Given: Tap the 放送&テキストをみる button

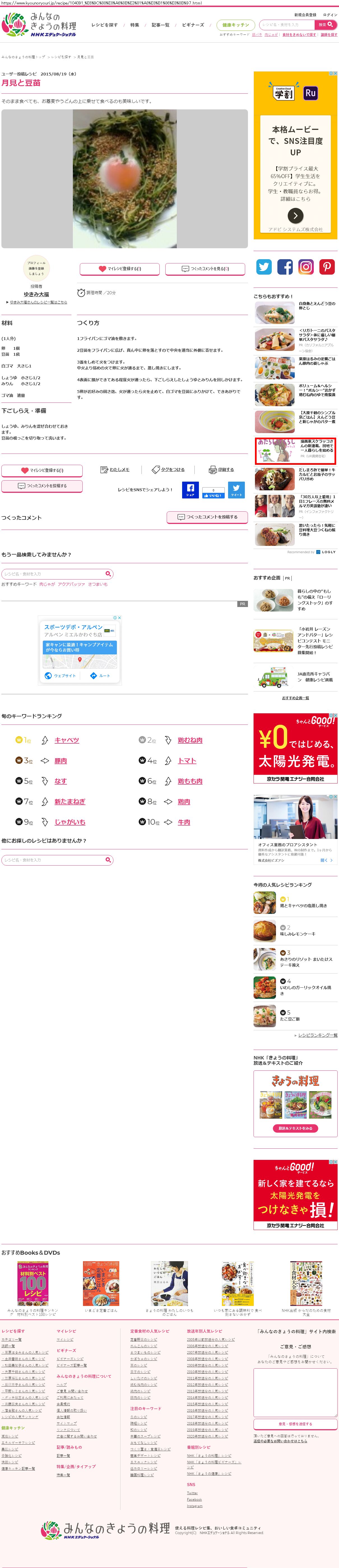Looking at the screenshot, I should tap(295, 1128).
